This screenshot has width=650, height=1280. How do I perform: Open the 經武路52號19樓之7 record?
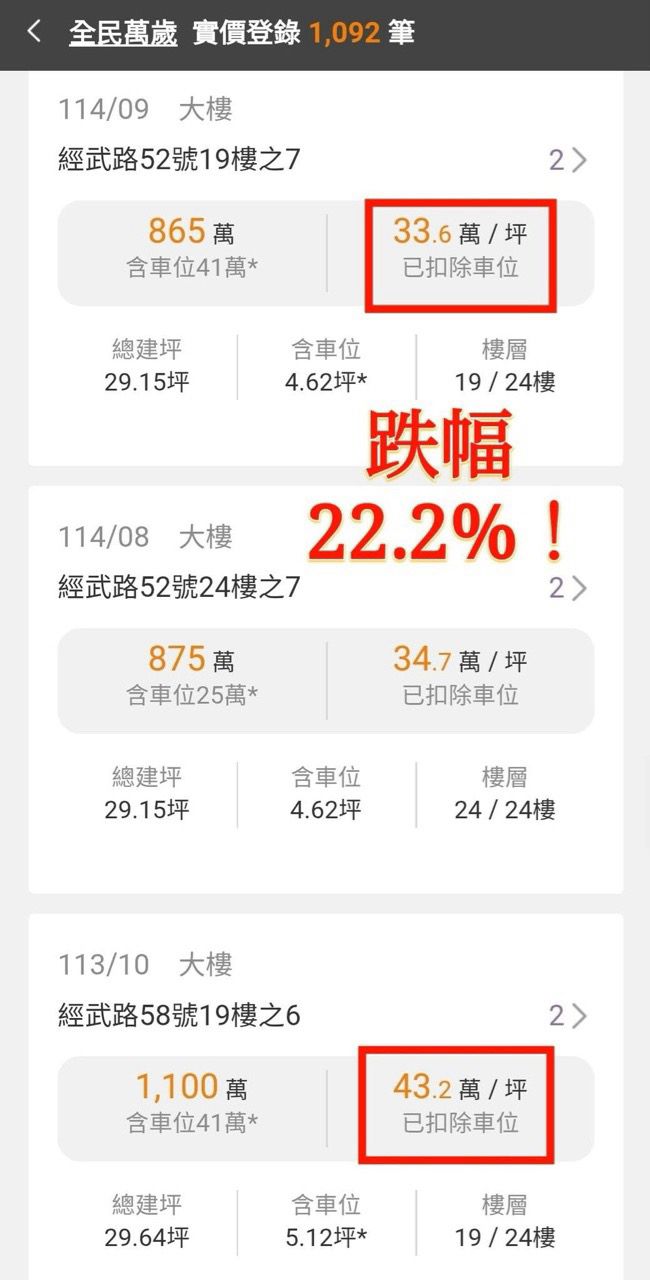point(180,159)
